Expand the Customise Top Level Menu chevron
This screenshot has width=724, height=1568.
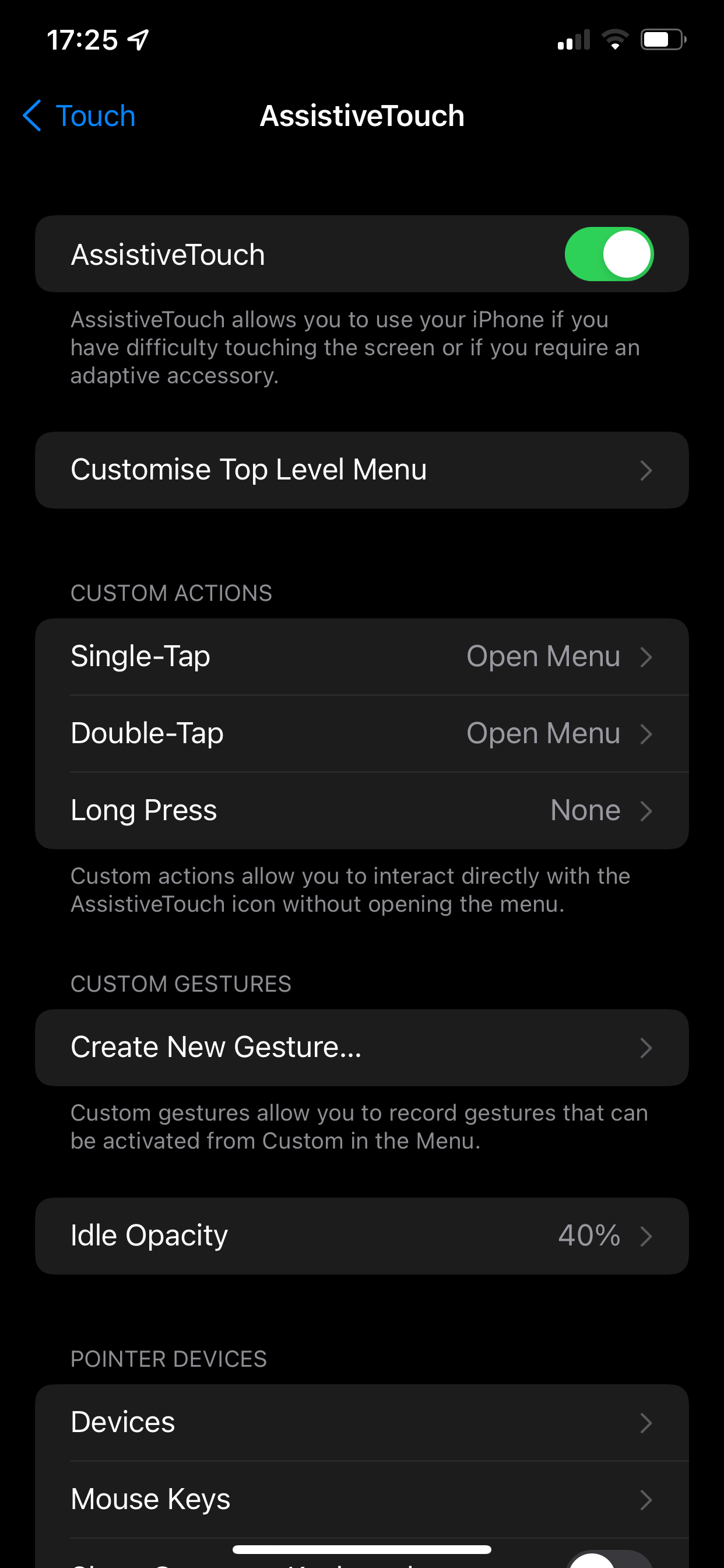click(646, 470)
